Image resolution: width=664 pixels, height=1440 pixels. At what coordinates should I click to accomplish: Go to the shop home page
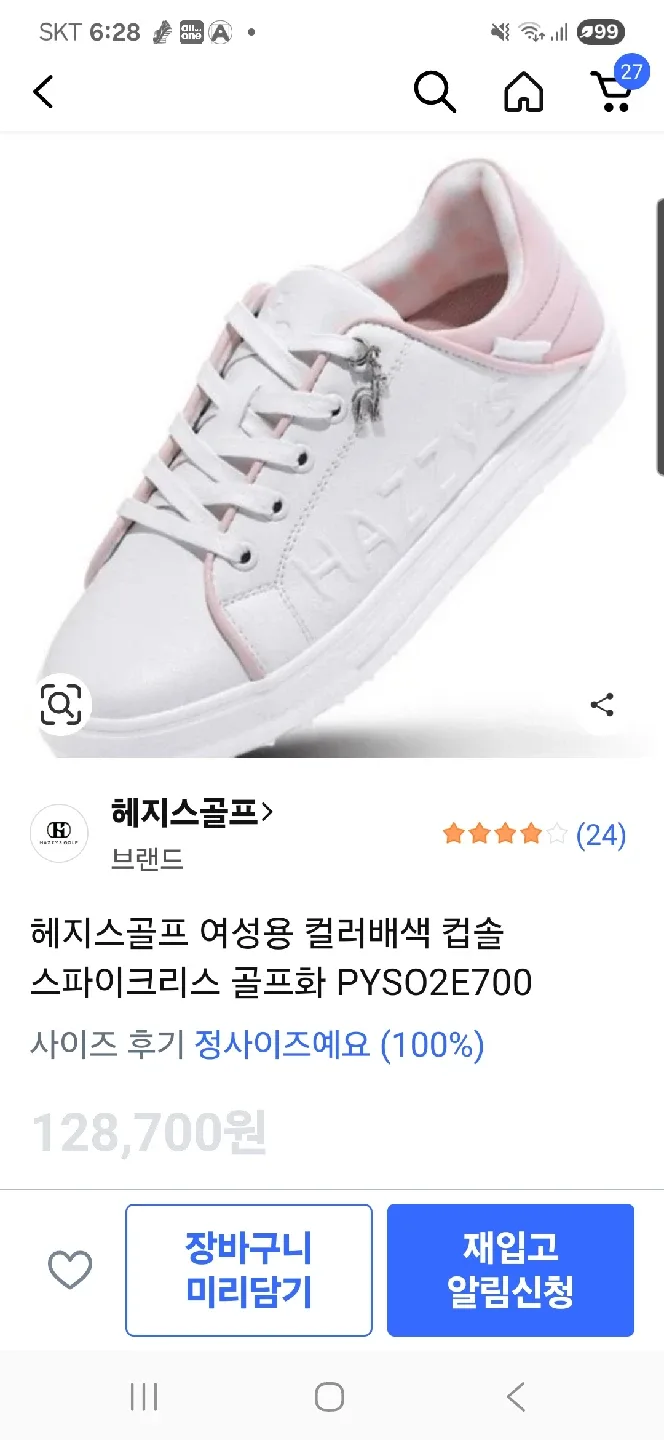click(x=523, y=93)
